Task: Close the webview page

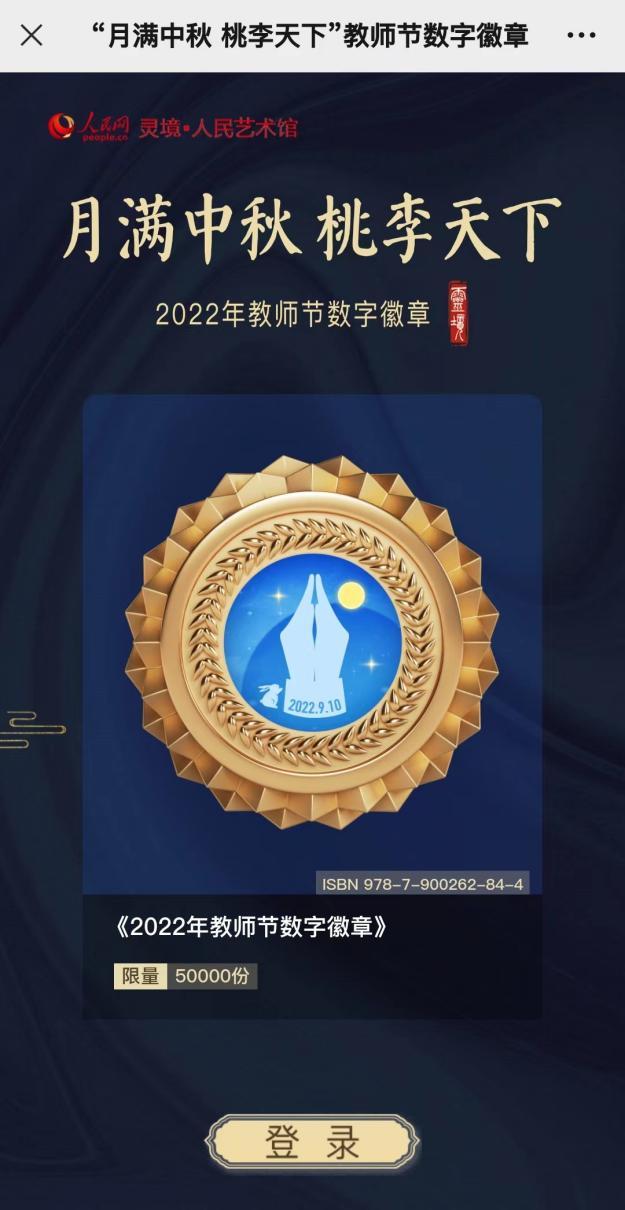Action: click(x=32, y=36)
